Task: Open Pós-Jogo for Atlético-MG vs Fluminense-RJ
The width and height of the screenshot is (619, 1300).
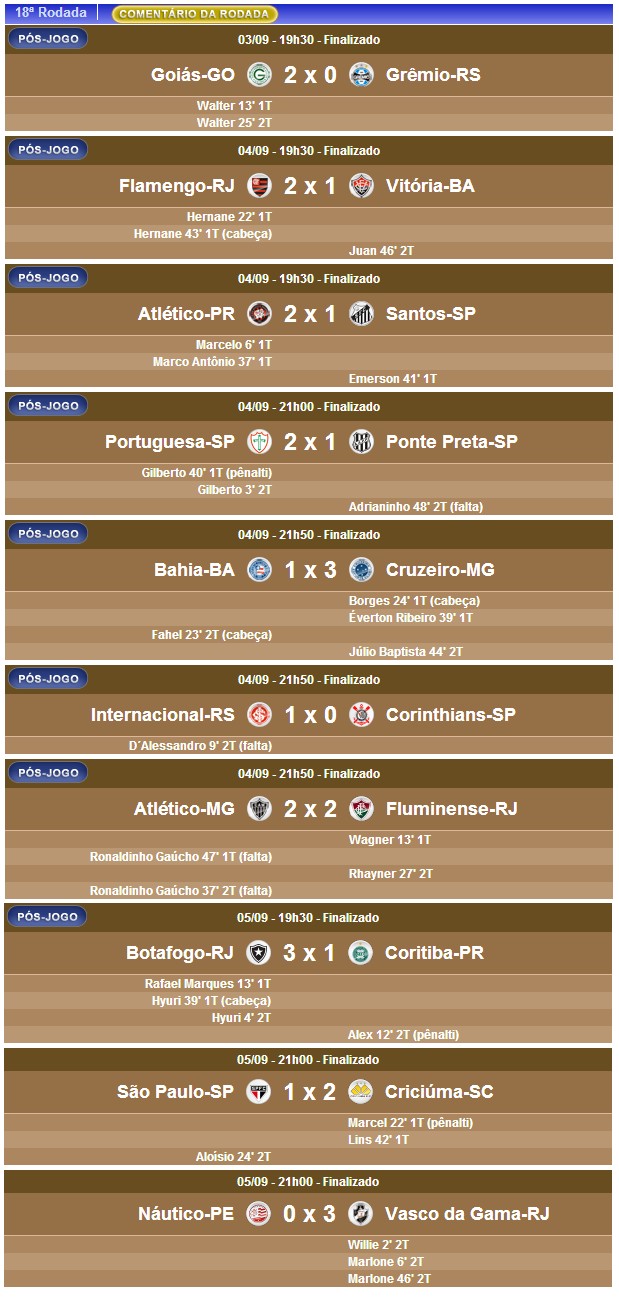Action: pyautogui.click(x=48, y=773)
